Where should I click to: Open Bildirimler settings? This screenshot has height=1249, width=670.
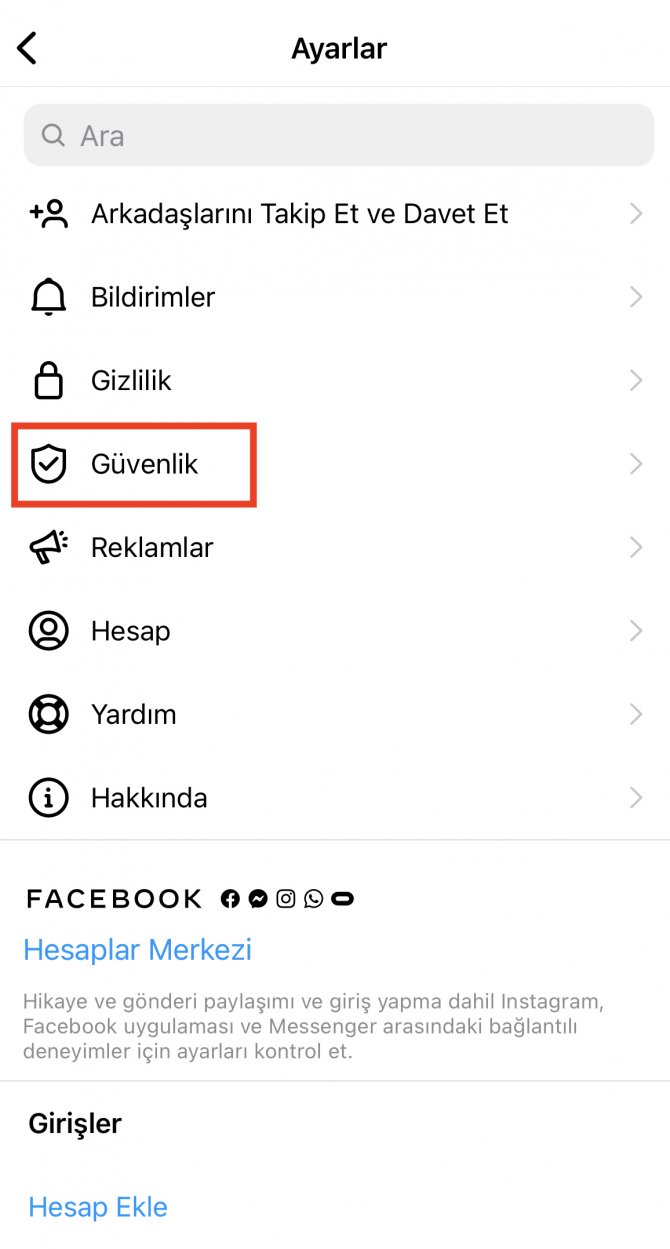point(153,297)
